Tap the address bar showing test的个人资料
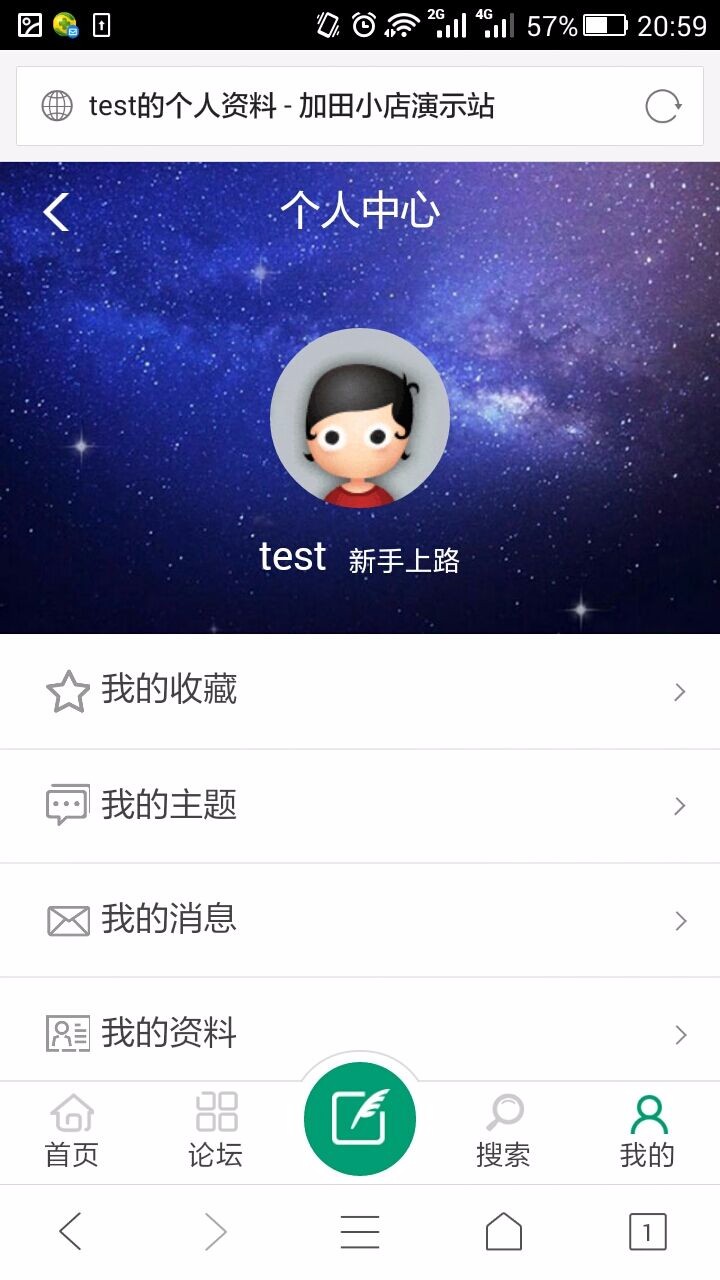This screenshot has width=720, height=1280. tap(330, 106)
